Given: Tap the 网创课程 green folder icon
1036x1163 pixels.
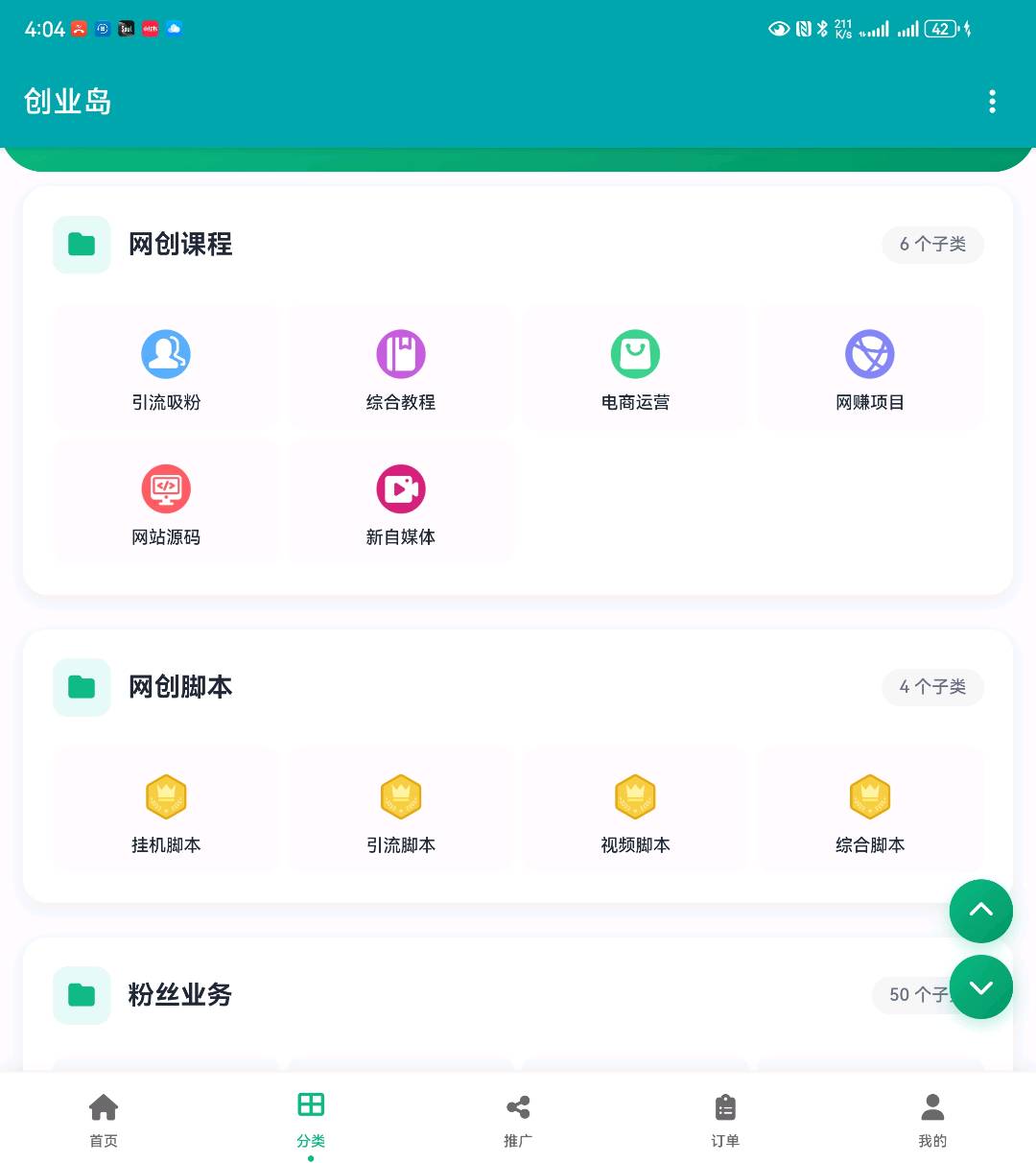Looking at the screenshot, I should tap(82, 245).
